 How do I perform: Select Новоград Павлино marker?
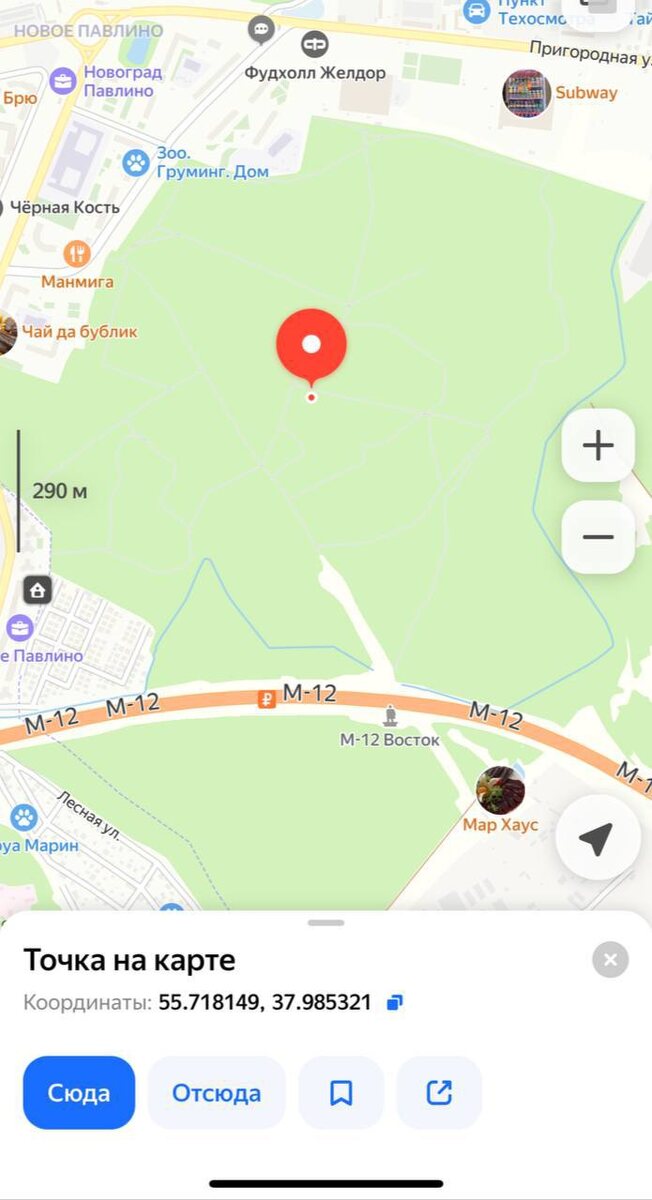pyautogui.click(x=63, y=82)
